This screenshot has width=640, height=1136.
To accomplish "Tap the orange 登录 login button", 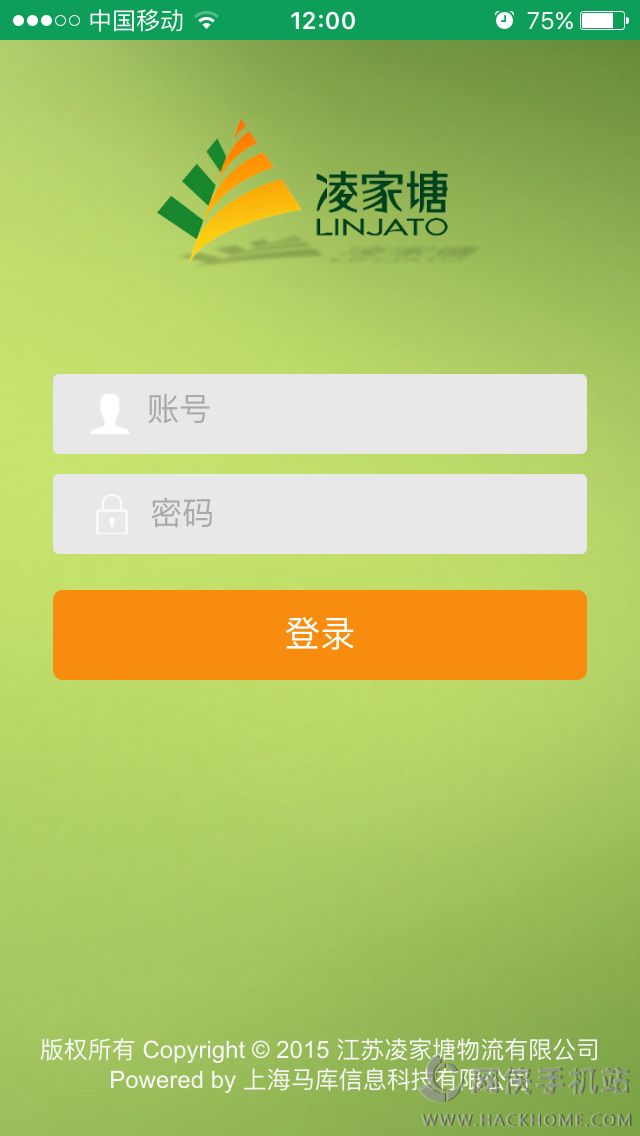I will point(320,634).
